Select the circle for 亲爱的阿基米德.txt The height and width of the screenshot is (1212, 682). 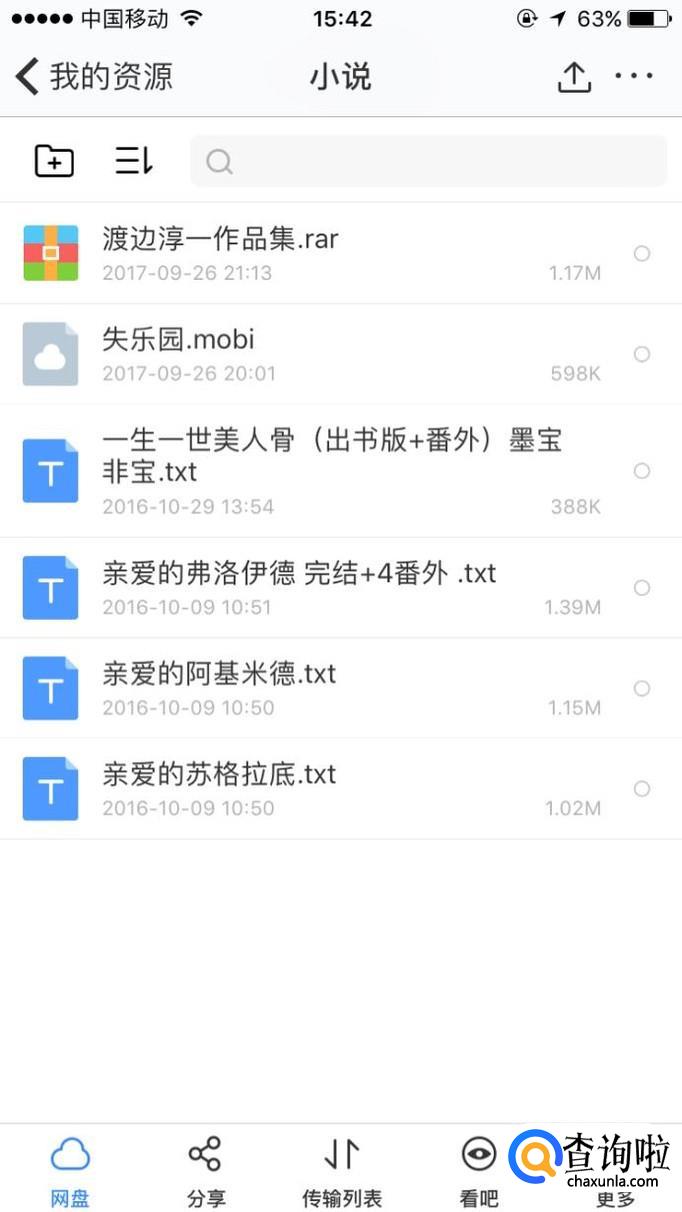pyautogui.click(x=642, y=688)
